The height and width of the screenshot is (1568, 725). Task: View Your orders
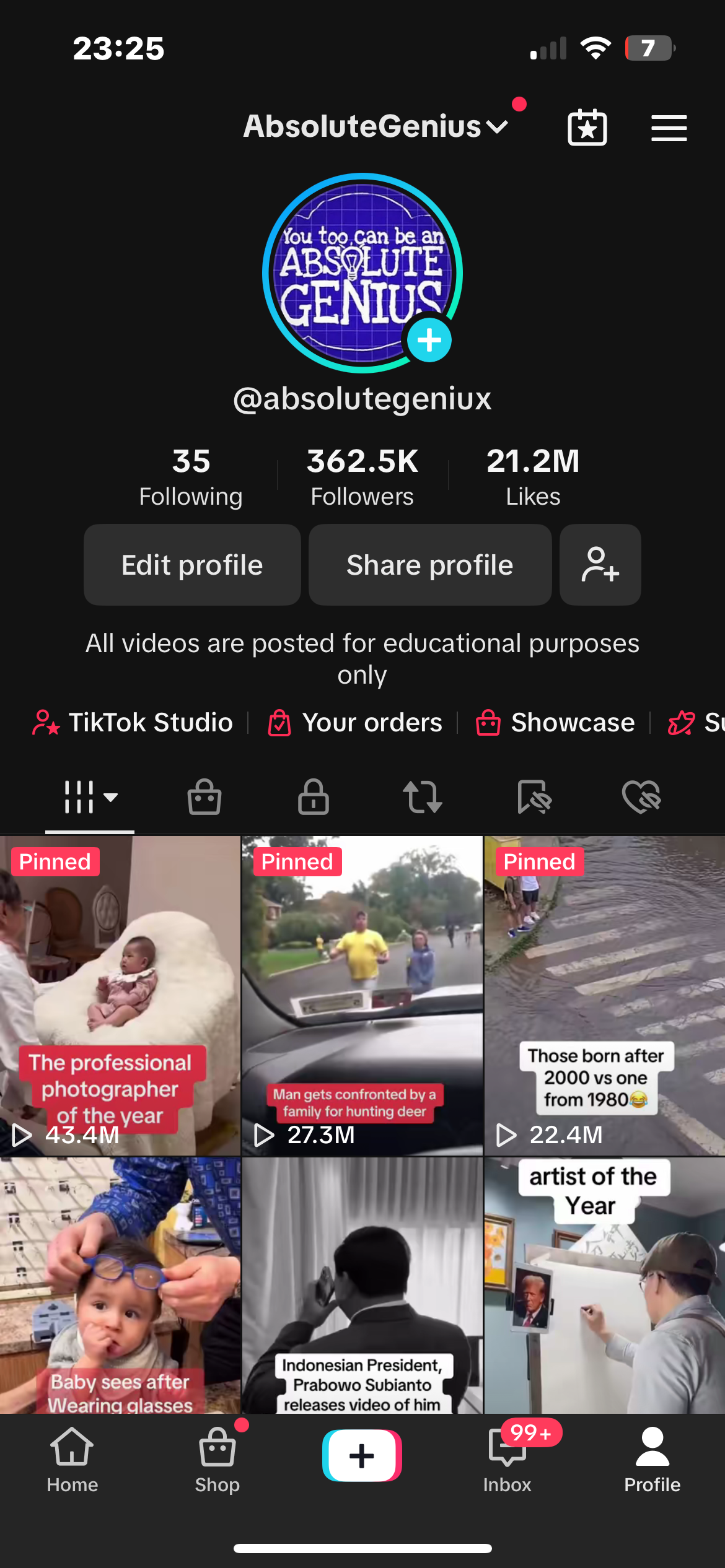pos(355,723)
